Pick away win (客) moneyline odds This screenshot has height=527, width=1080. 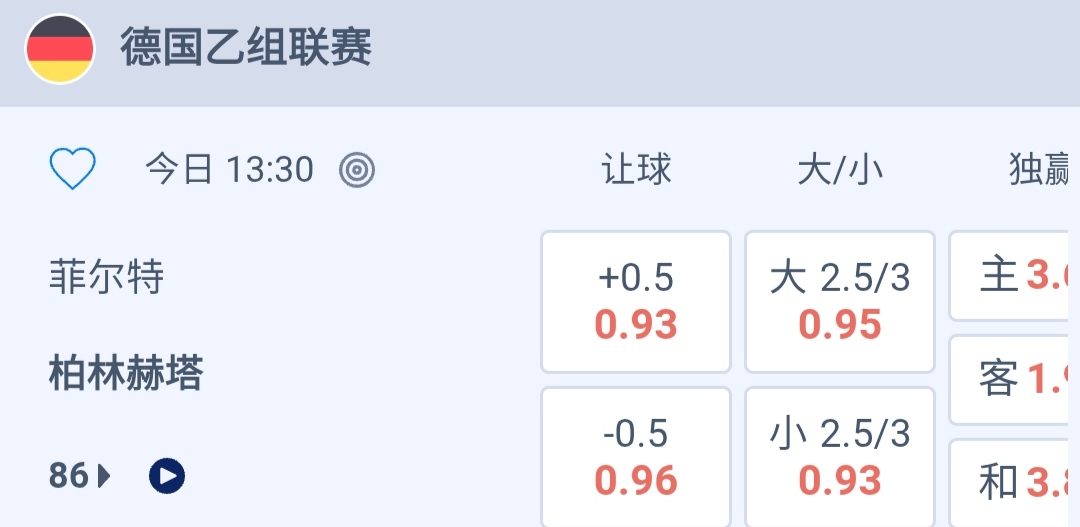coord(1014,379)
